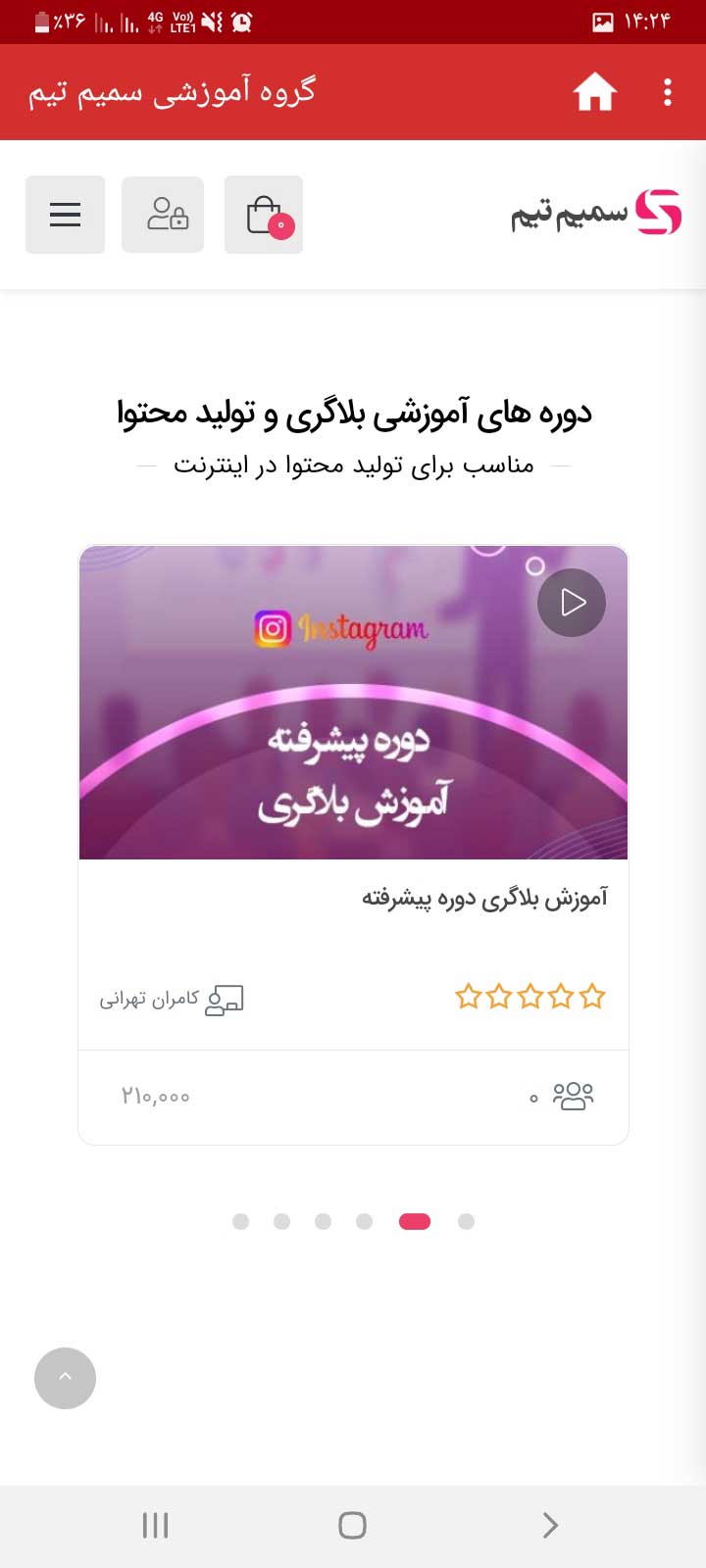The image size is (706, 1568).
Task: Open recent apps from navigation bar
Action: [x=156, y=1525]
